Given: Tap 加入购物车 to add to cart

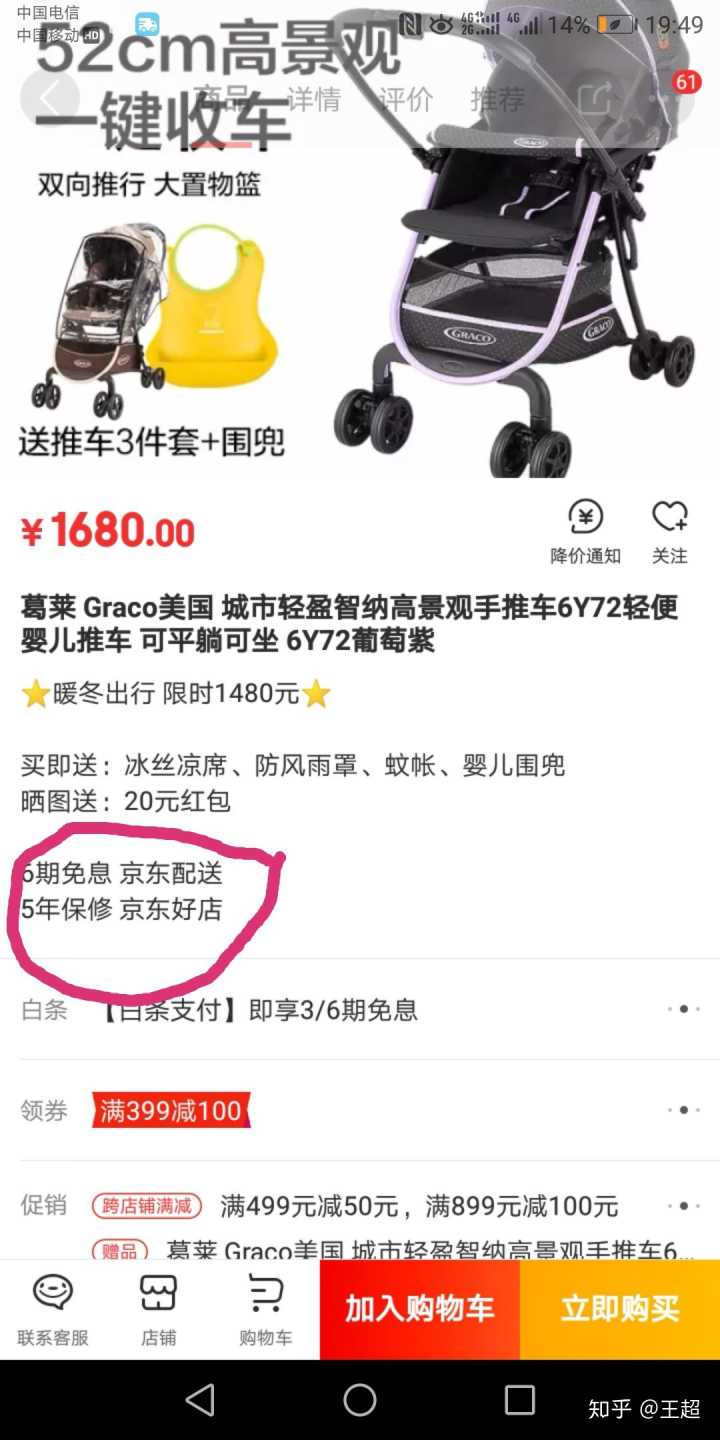Looking at the screenshot, I should [420, 1309].
